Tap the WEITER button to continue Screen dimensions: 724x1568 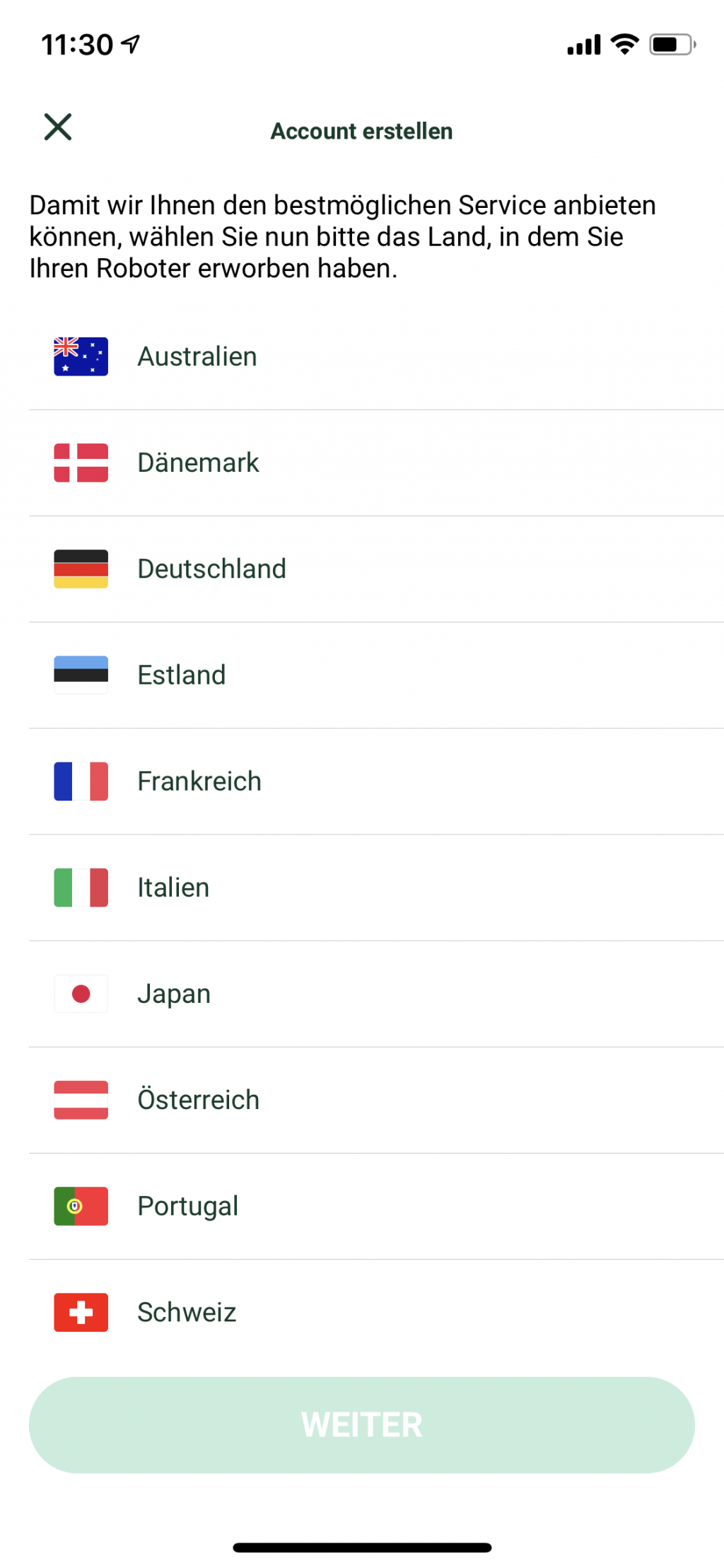362,1424
